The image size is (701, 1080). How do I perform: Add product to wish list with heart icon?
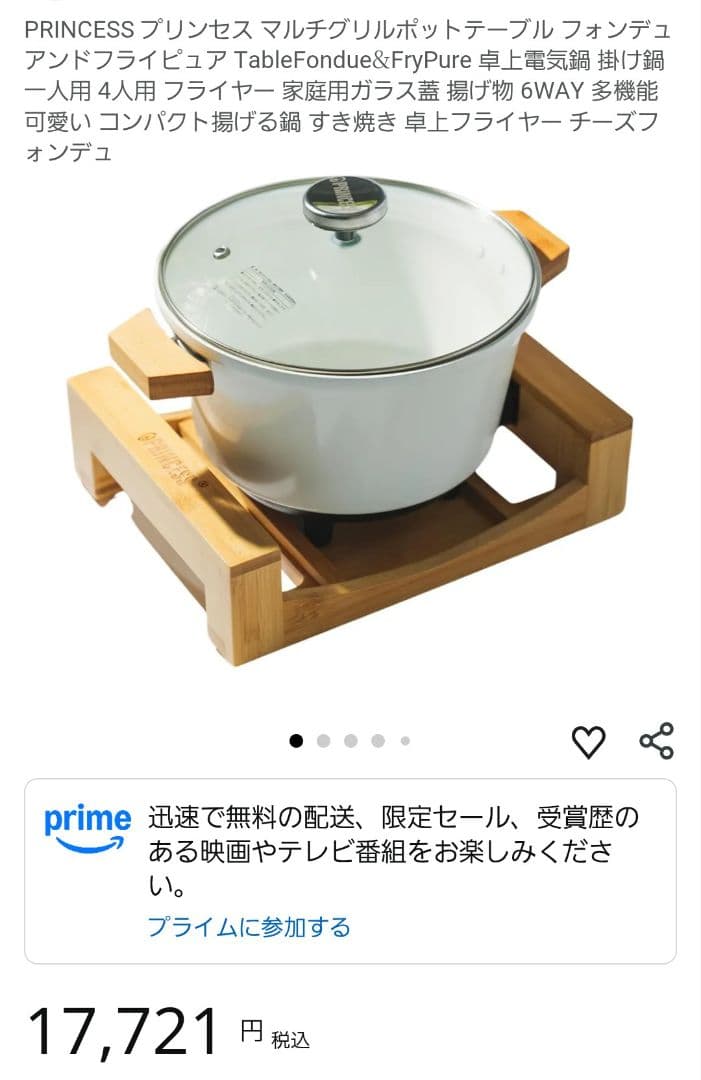pyautogui.click(x=588, y=741)
